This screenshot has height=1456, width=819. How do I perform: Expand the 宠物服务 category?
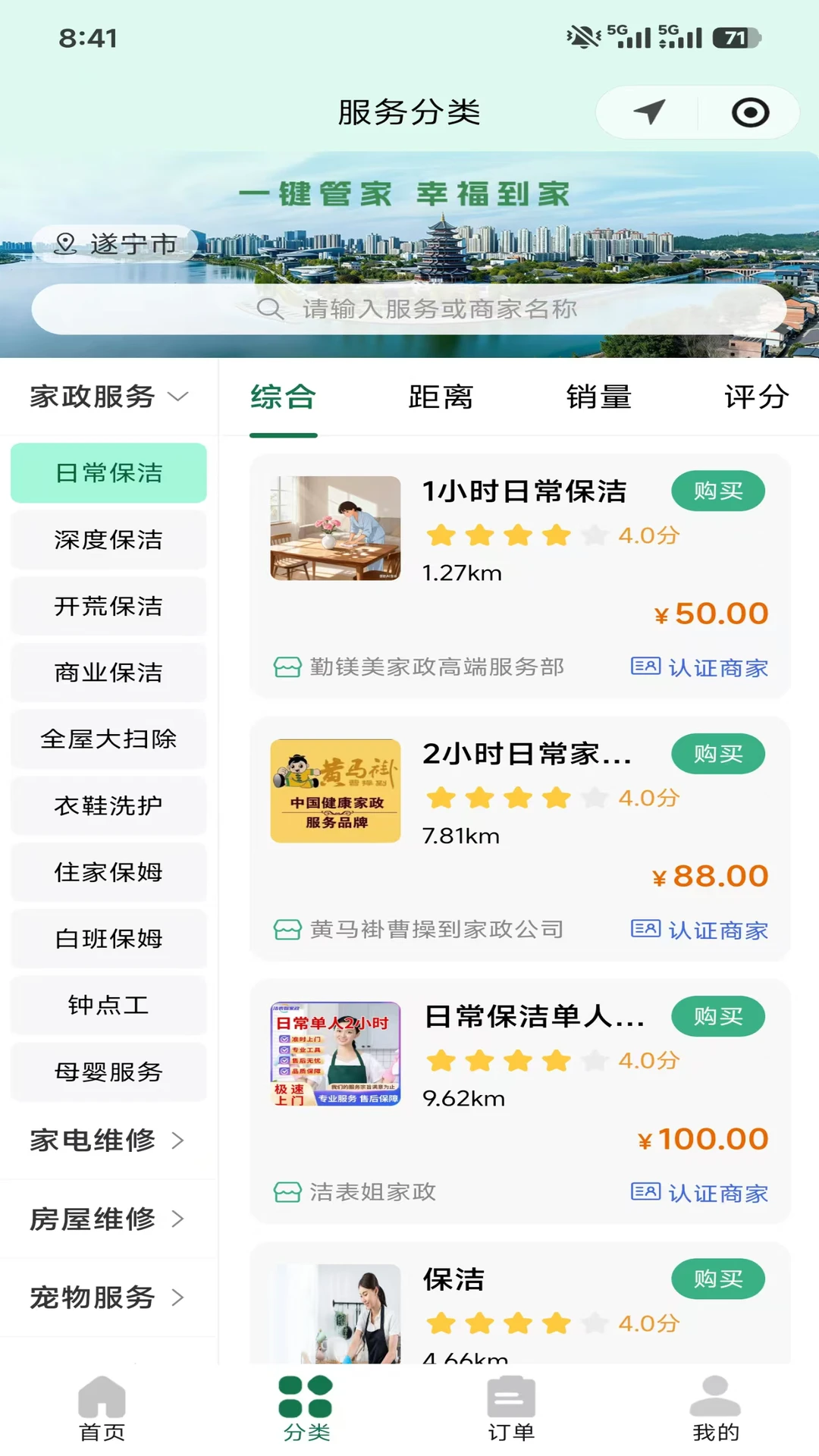[108, 1298]
